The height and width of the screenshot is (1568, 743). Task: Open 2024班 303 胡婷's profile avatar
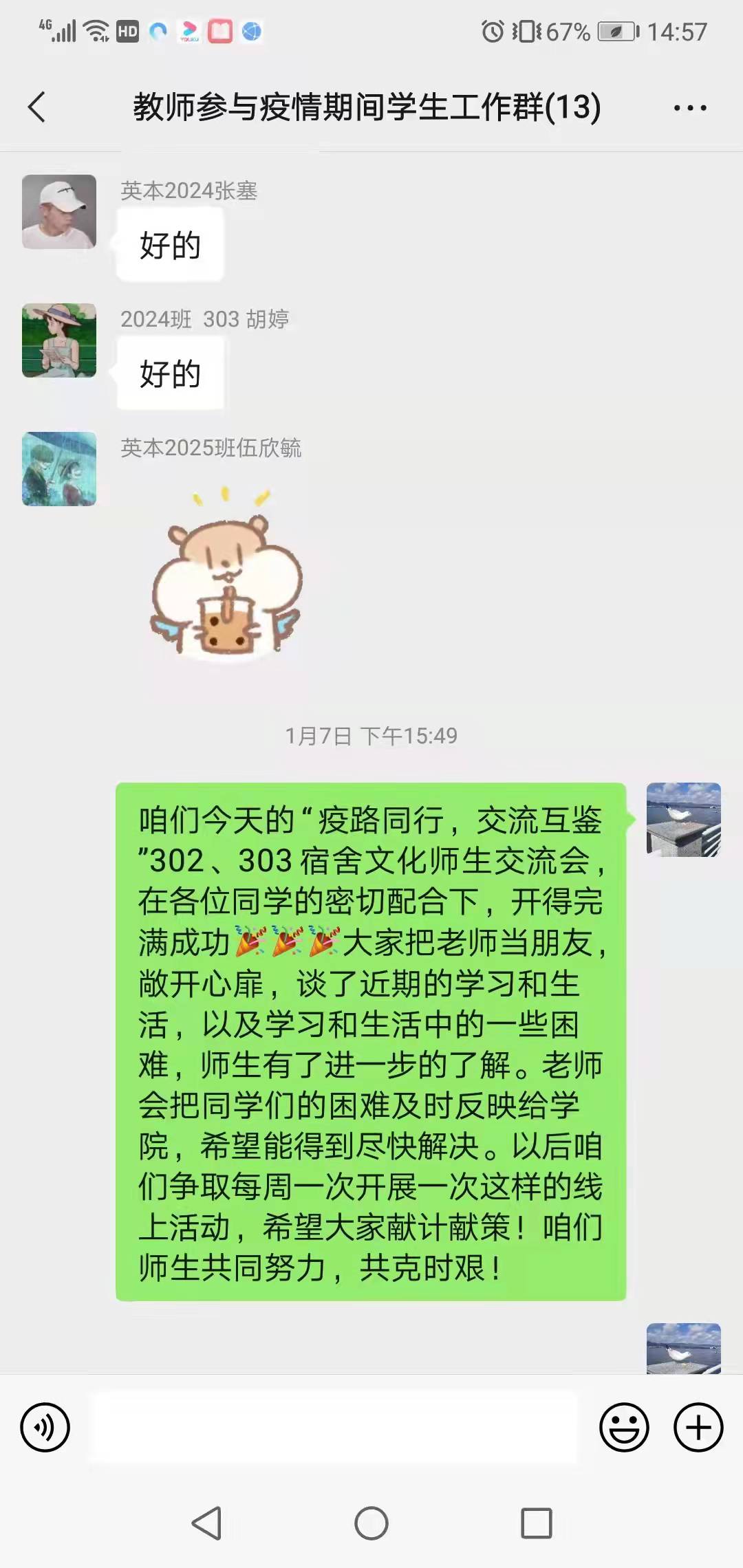point(59,340)
